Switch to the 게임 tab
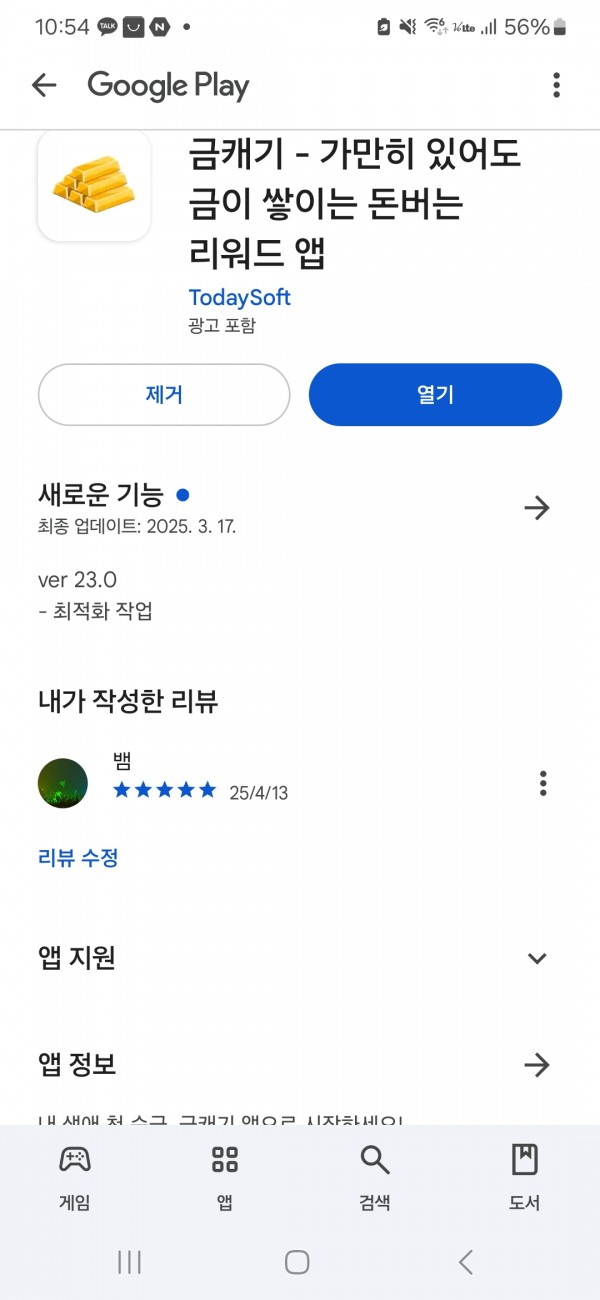 (75, 1179)
